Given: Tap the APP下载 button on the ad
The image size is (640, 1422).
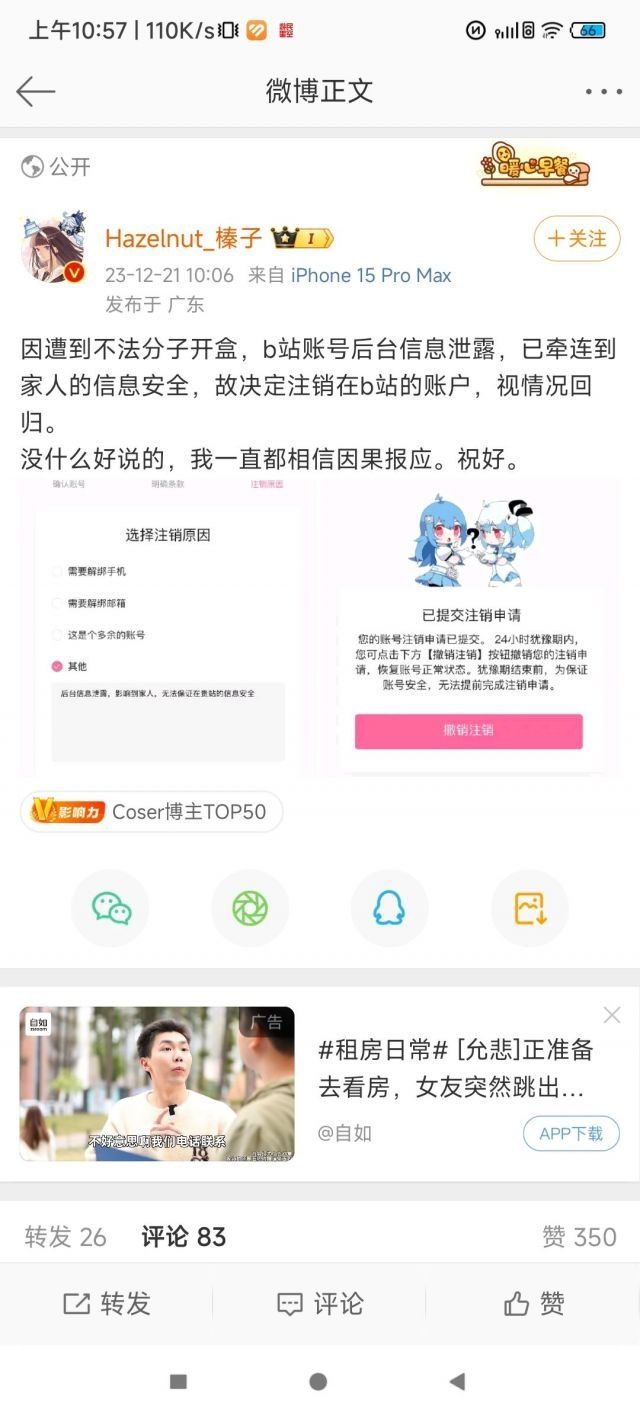Looking at the screenshot, I should [x=571, y=1133].
